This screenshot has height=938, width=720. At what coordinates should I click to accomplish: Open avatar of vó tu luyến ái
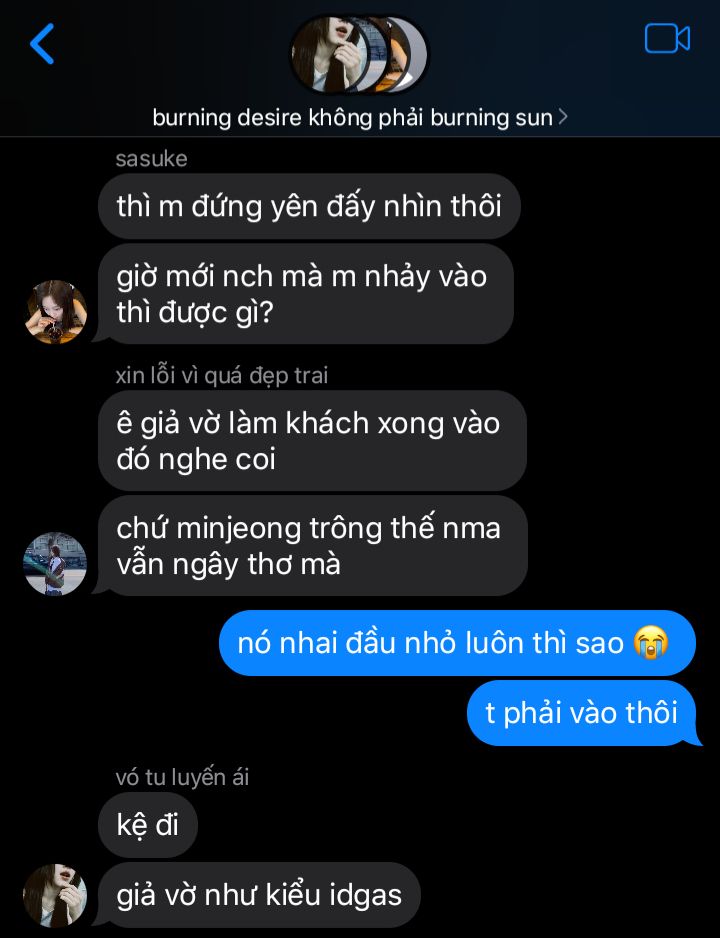pyautogui.click(x=55, y=895)
